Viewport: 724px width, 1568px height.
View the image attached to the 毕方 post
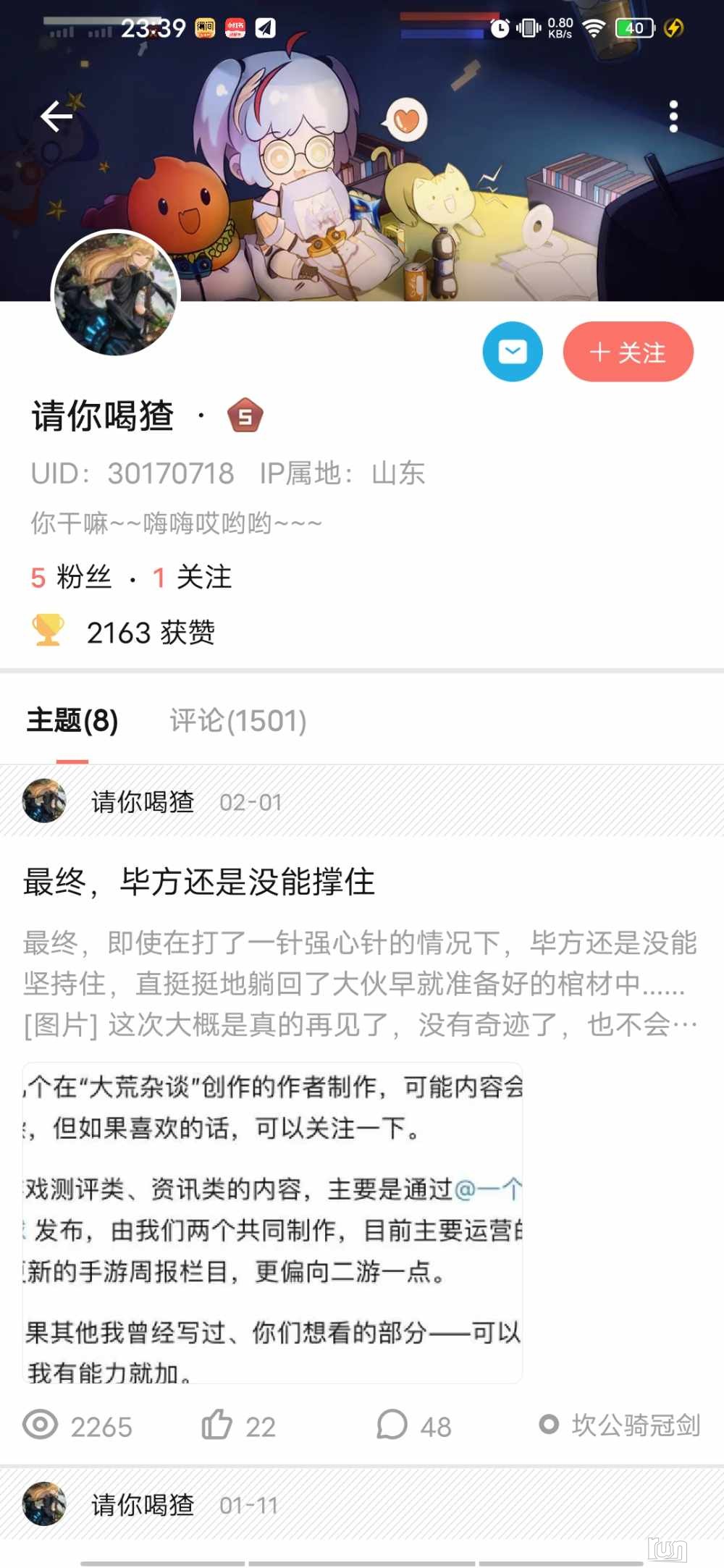point(272,1223)
